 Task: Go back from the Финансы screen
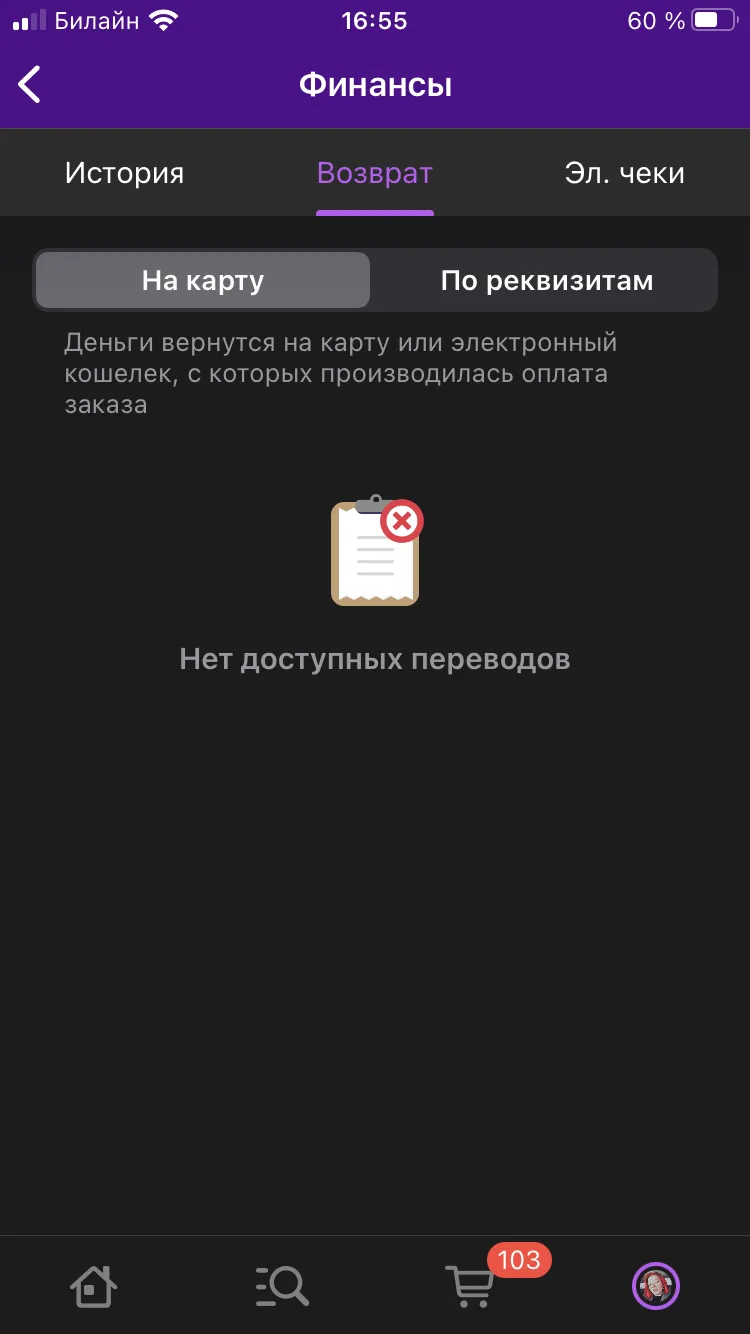pos(30,85)
